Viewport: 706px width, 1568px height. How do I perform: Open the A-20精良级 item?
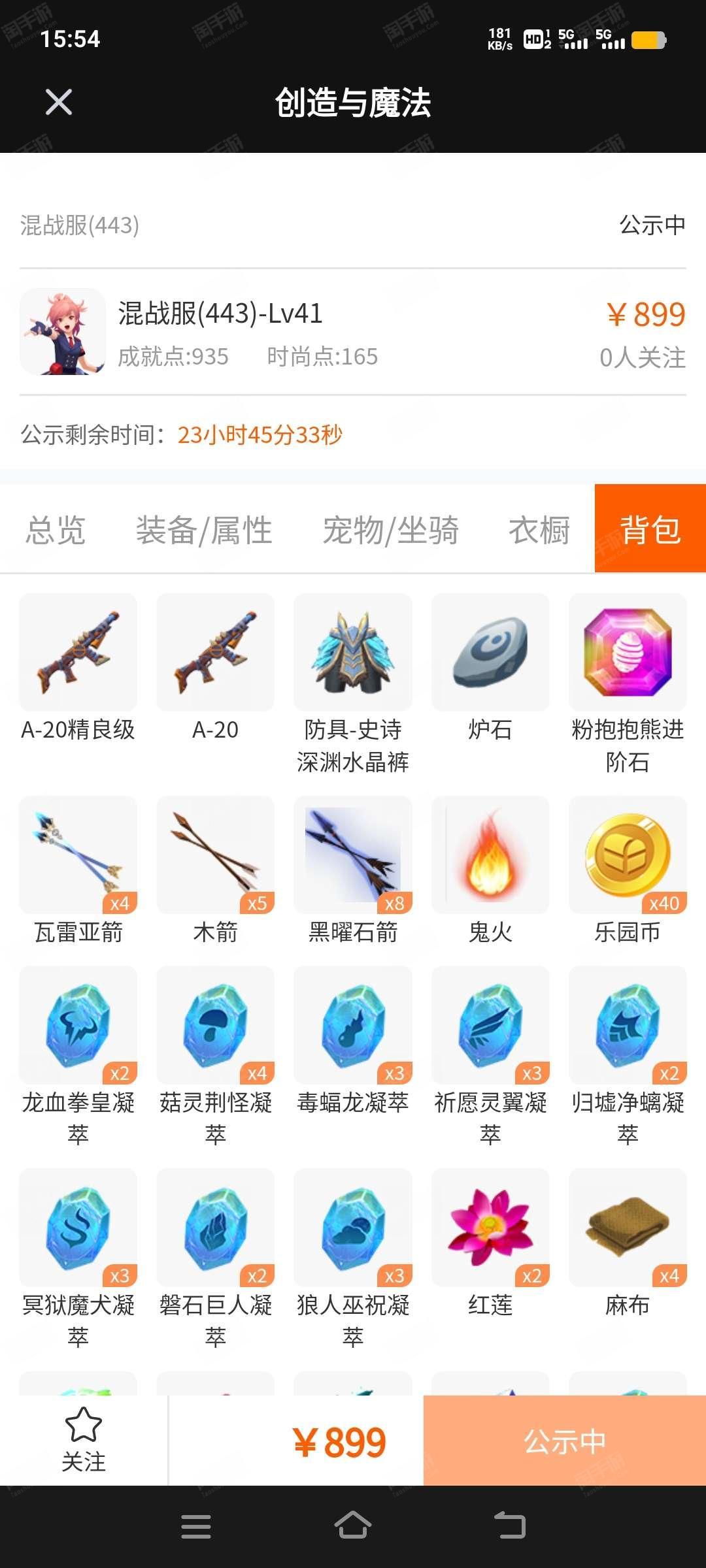pos(78,652)
